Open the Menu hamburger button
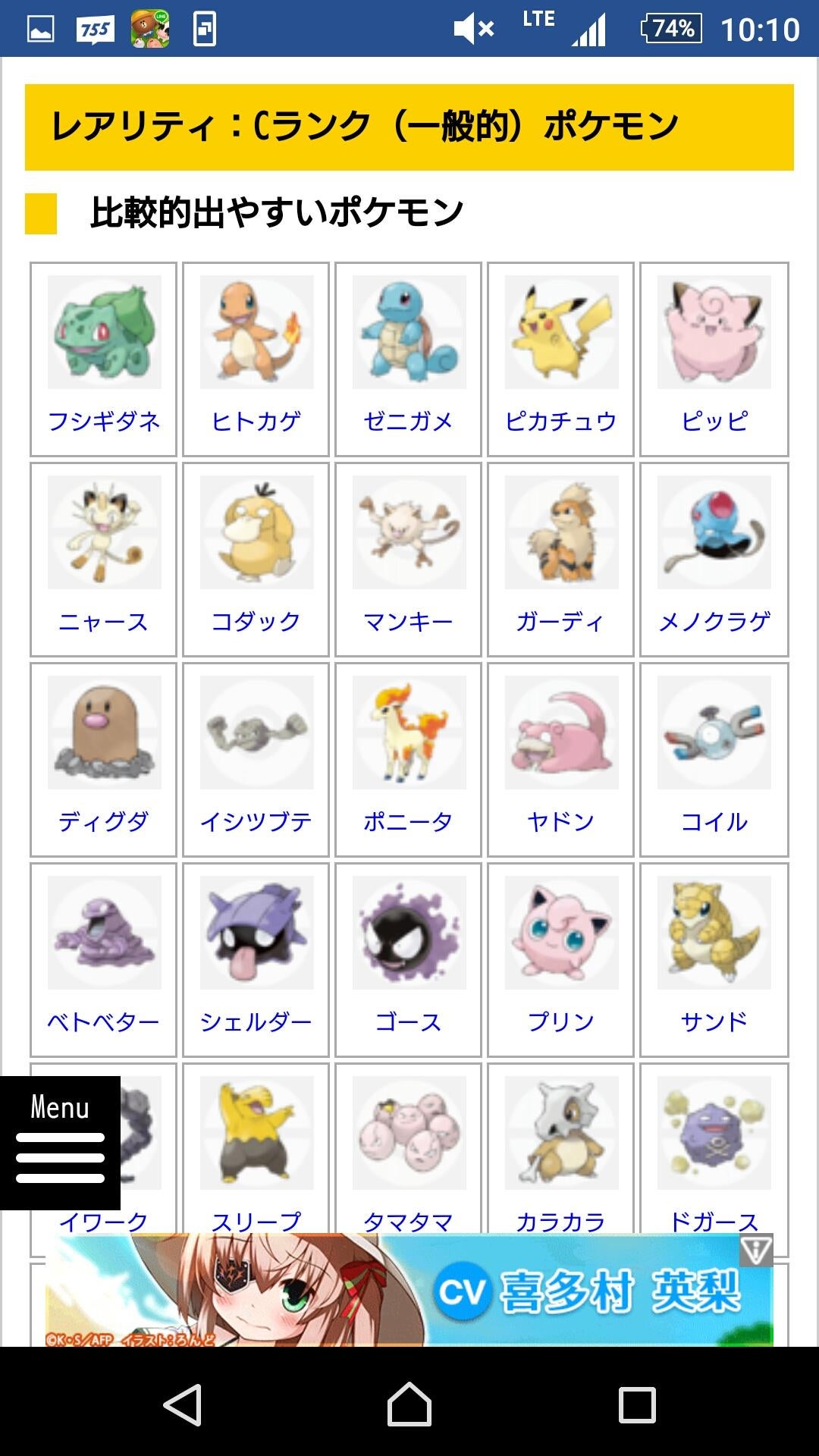 click(60, 1142)
